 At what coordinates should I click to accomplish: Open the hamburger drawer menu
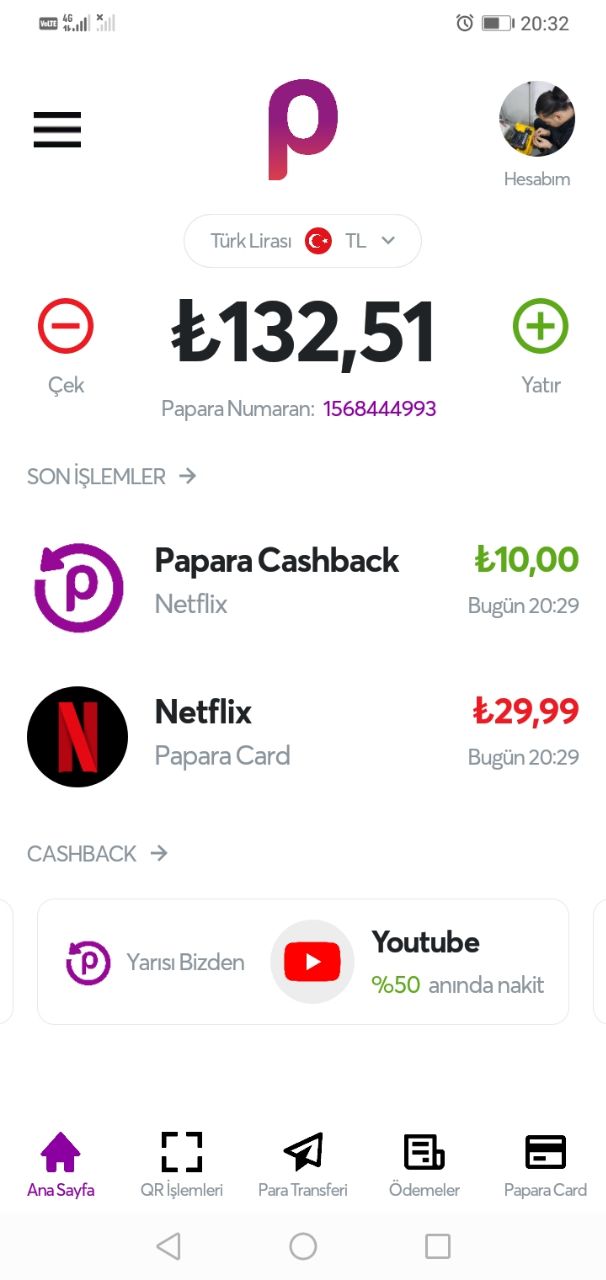57,129
